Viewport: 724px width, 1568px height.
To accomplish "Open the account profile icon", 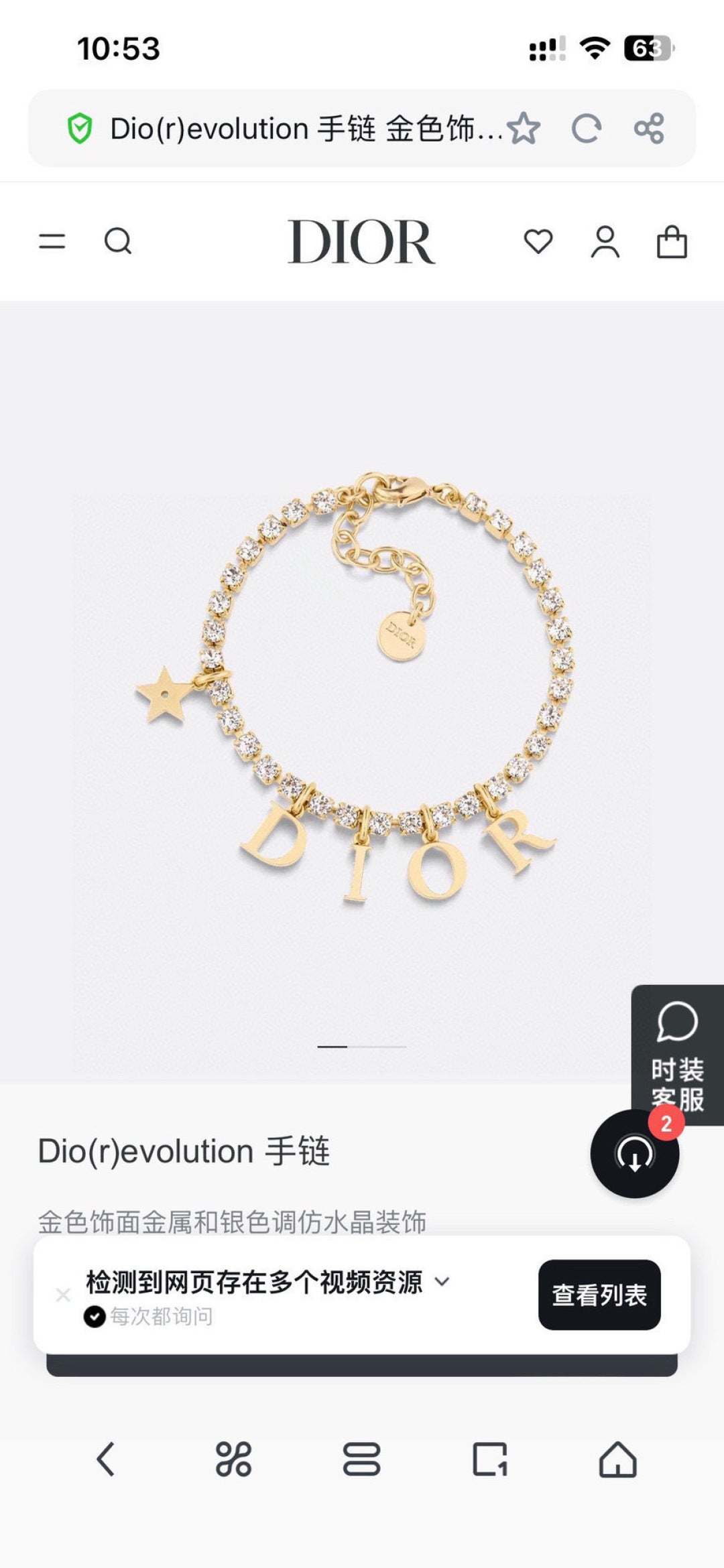I will click(605, 241).
